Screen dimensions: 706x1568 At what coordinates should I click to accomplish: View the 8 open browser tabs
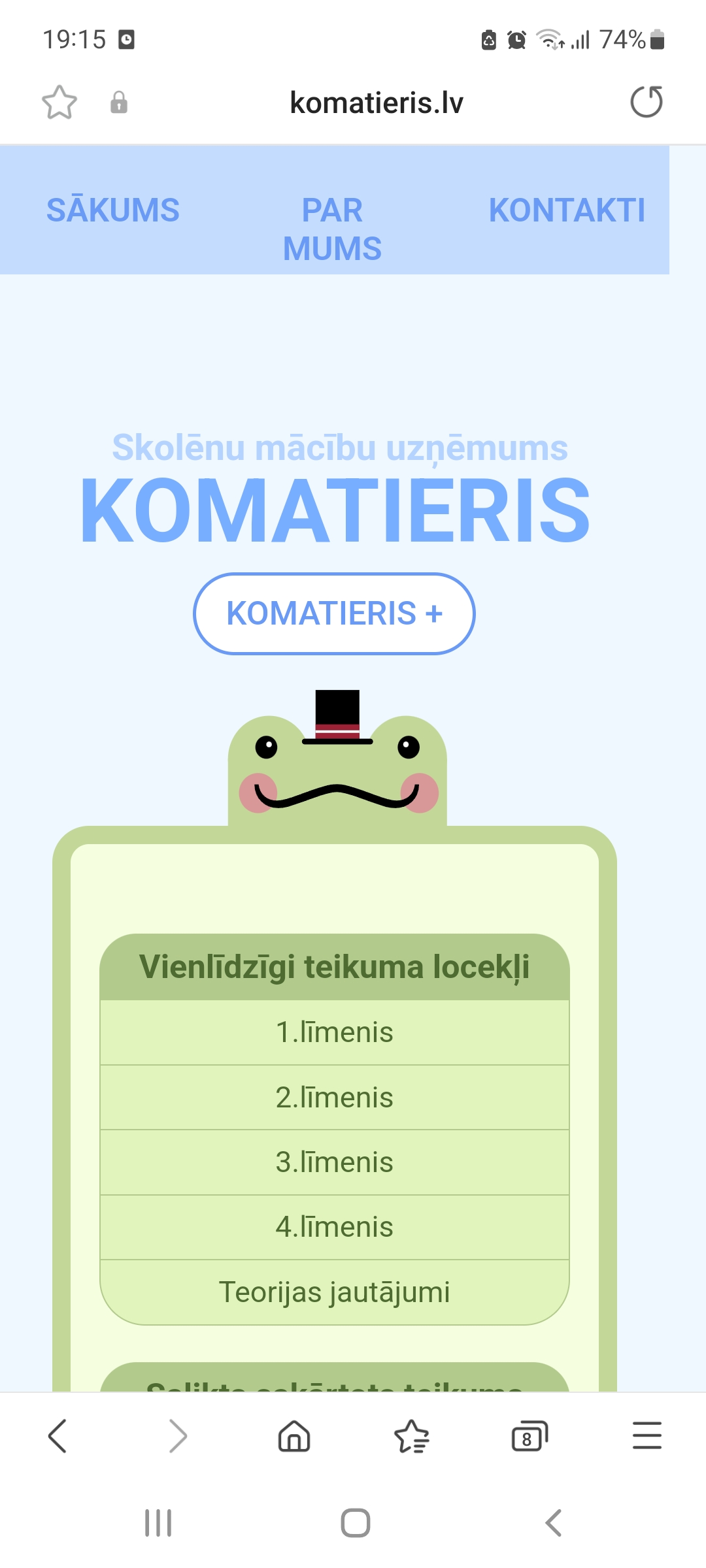pyautogui.click(x=529, y=1435)
